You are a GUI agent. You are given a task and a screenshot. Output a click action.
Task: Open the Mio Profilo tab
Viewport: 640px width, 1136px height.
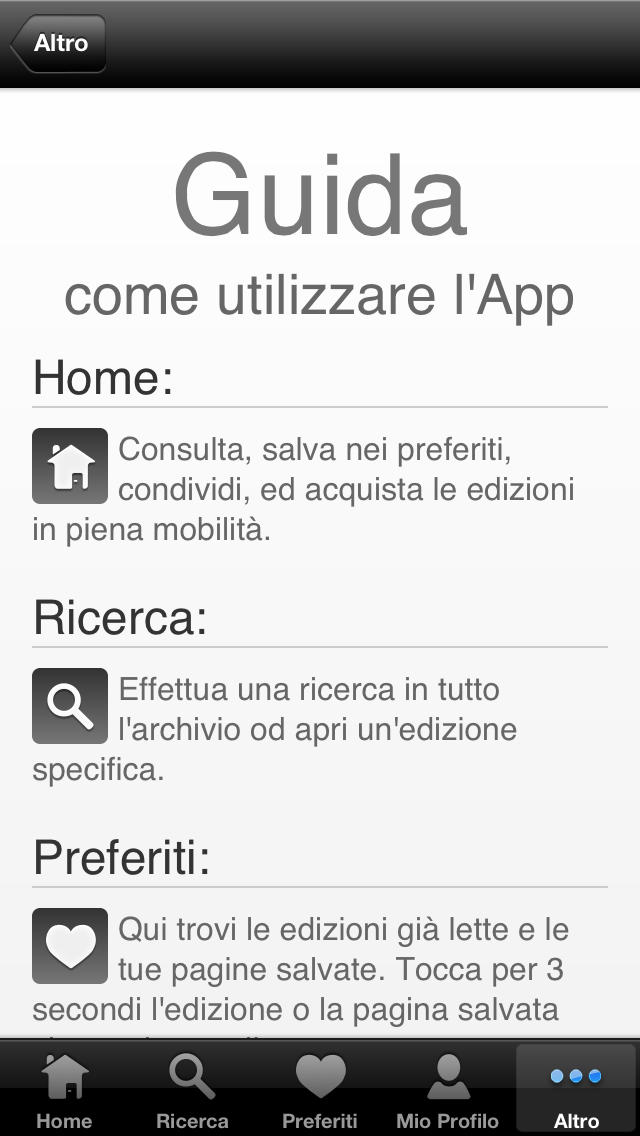tap(448, 1089)
